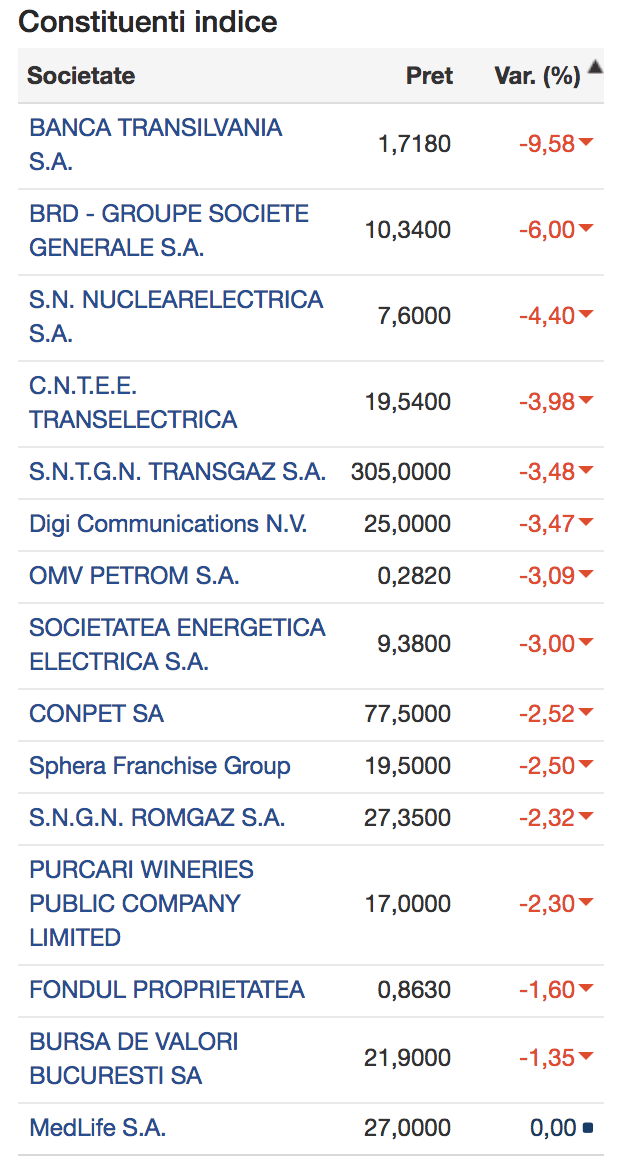620x1176 pixels.
Task: Sort constituents by Pret column header
Action: (x=430, y=76)
